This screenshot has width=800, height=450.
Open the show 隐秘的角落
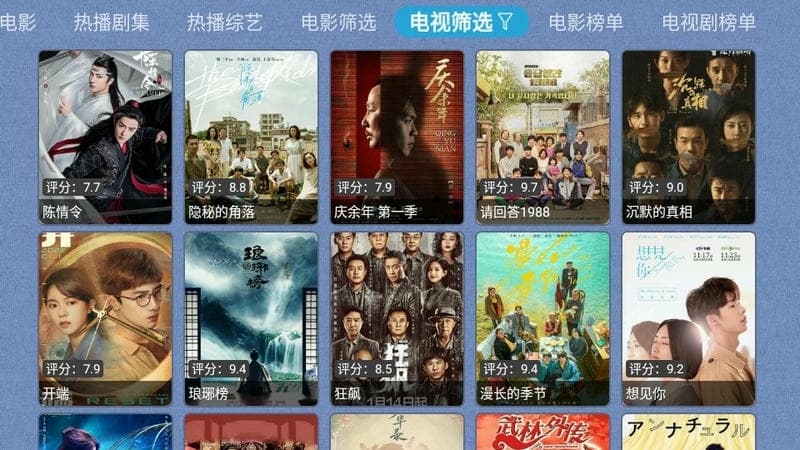click(x=251, y=137)
